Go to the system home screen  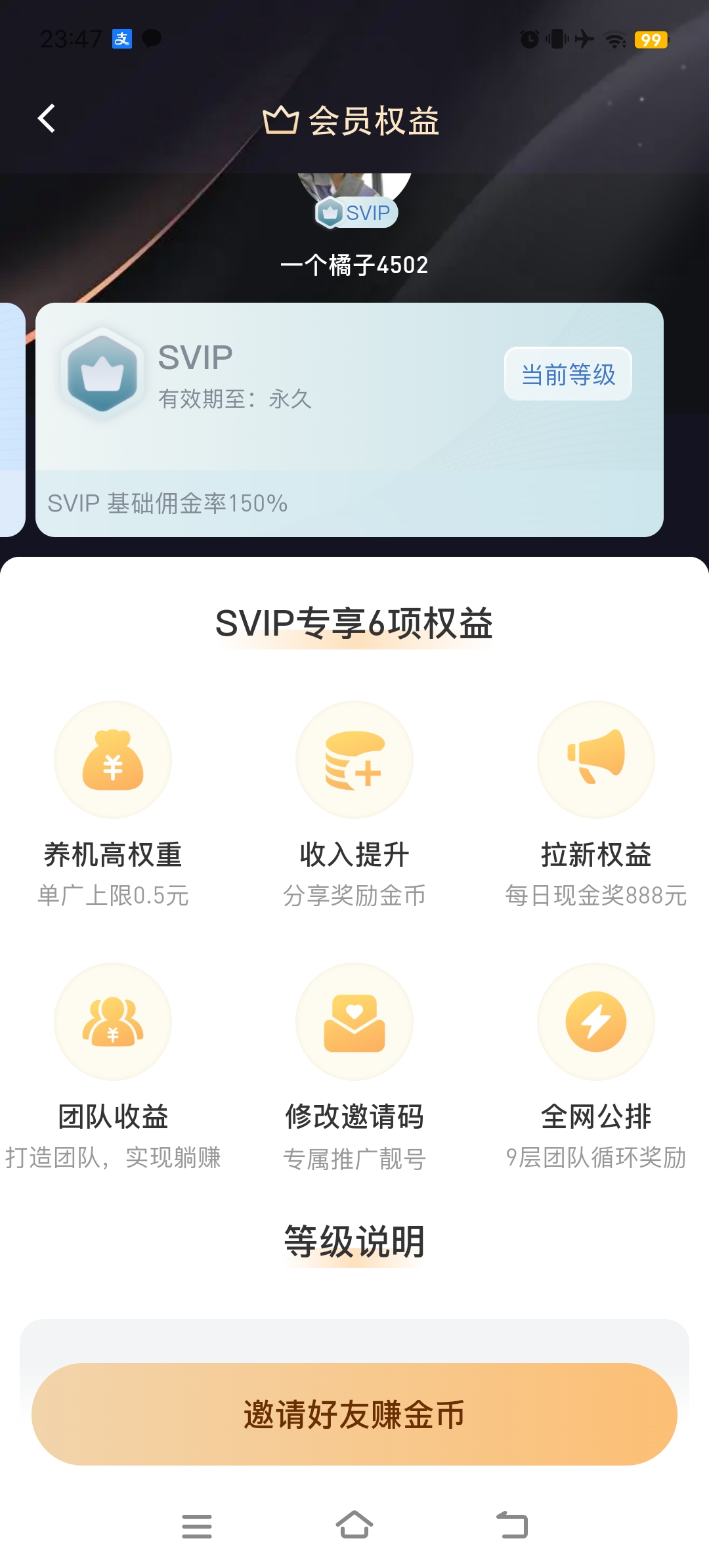pyautogui.click(x=354, y=1525)
